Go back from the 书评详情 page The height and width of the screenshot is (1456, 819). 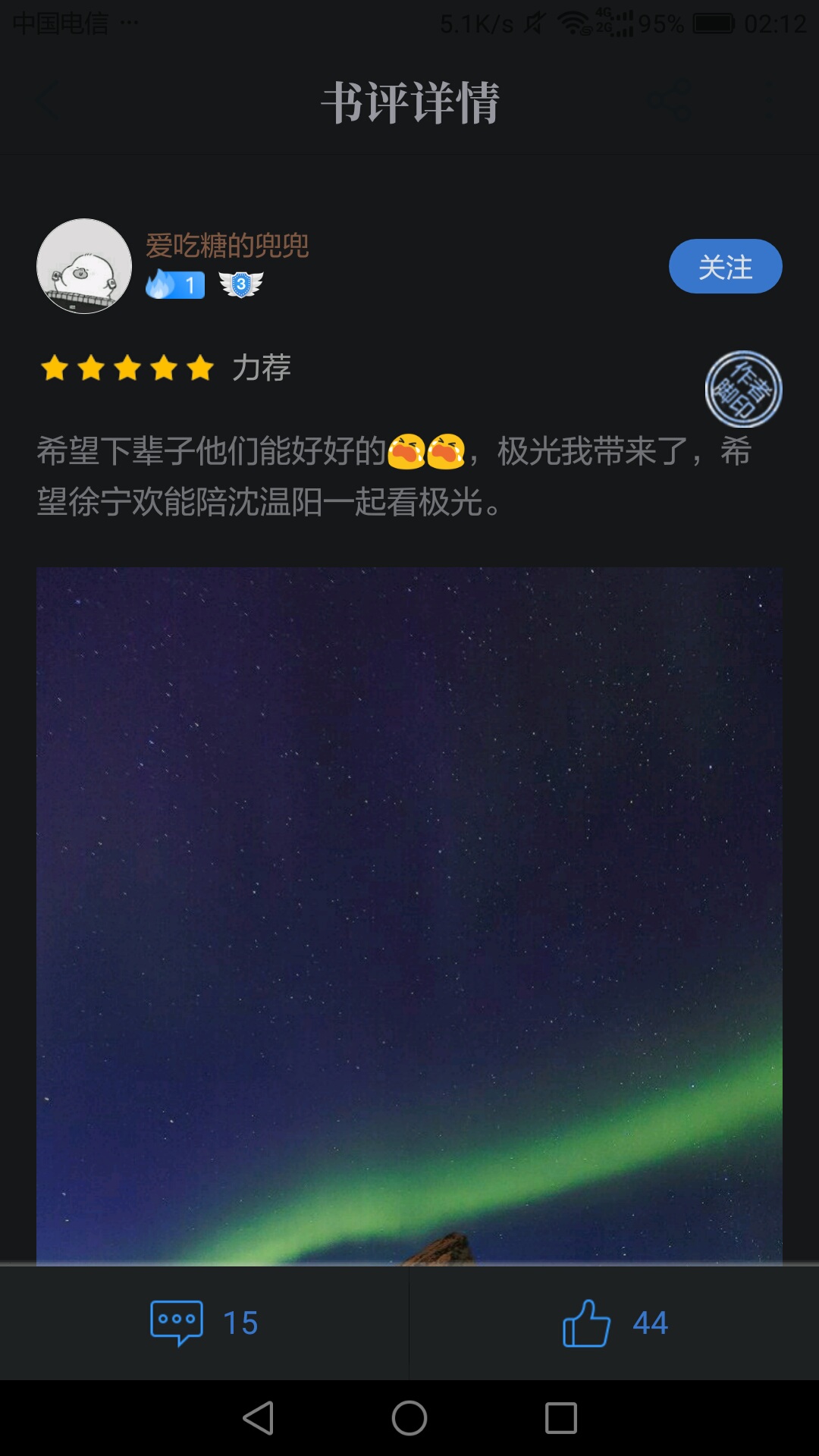point(47,102)
